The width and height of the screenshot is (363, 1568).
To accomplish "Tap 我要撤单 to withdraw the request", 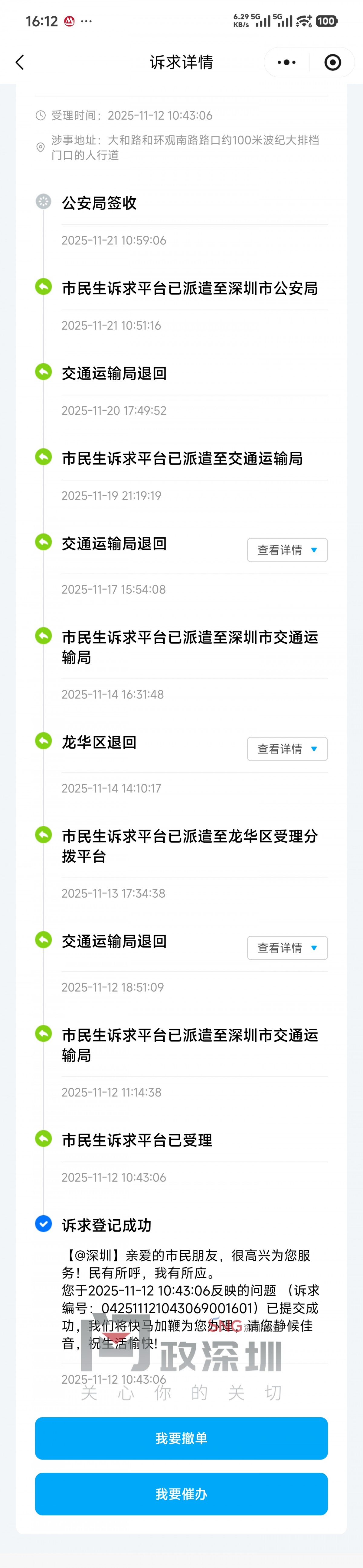I will (x=181, y=1438).
